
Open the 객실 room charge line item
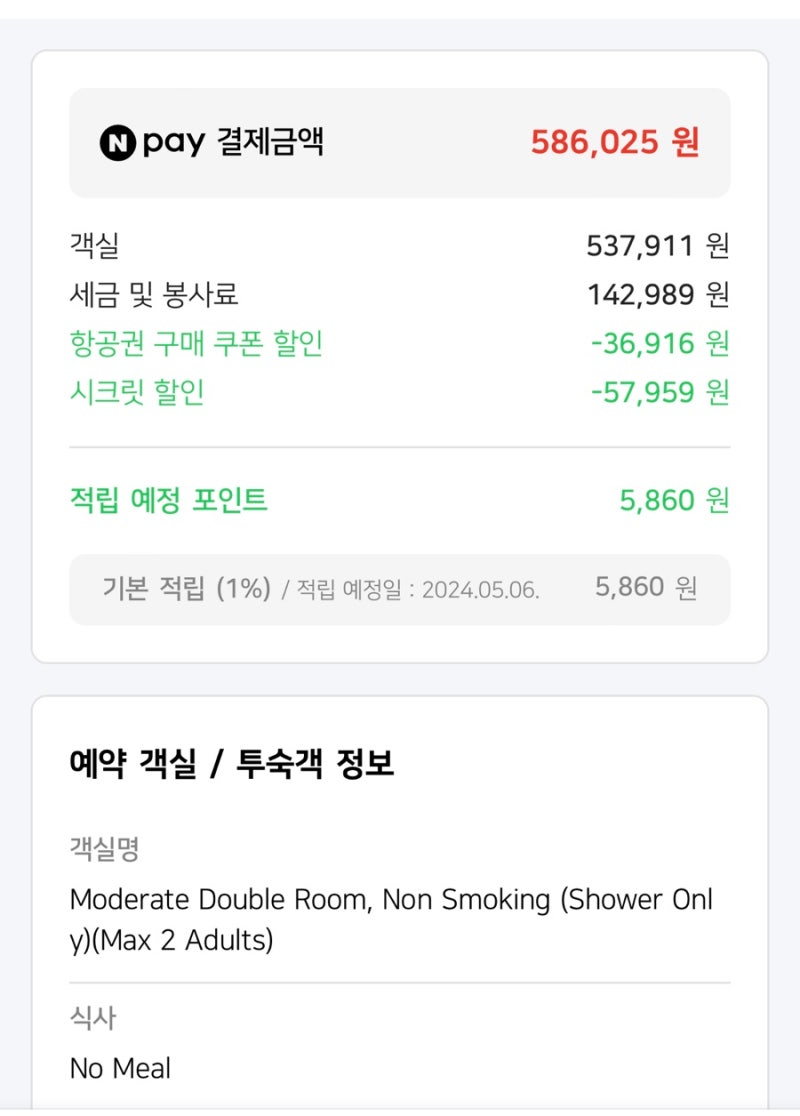click(x=91, y=242)
